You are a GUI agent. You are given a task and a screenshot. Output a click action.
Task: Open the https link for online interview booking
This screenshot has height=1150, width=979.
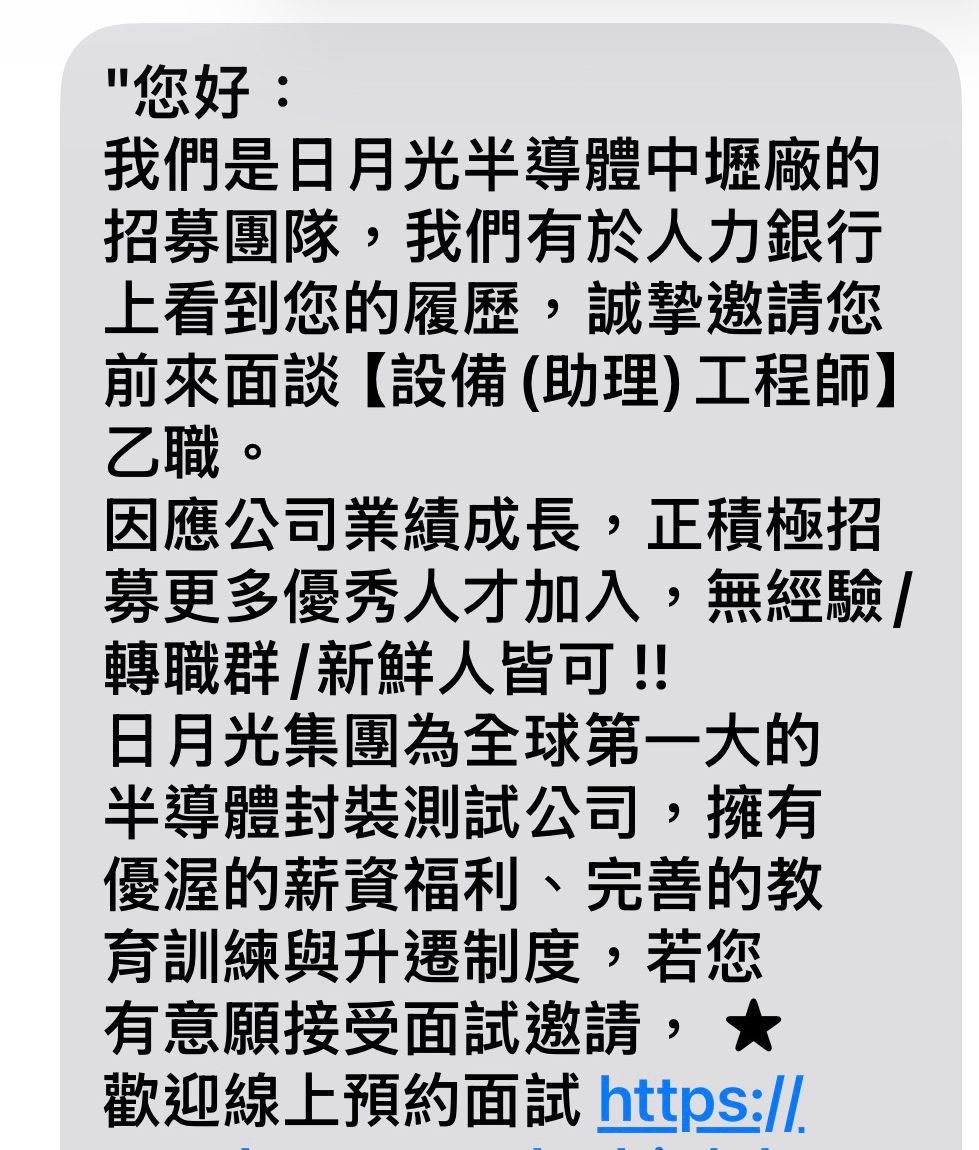pyautogui.click(x=700, y=1103)
